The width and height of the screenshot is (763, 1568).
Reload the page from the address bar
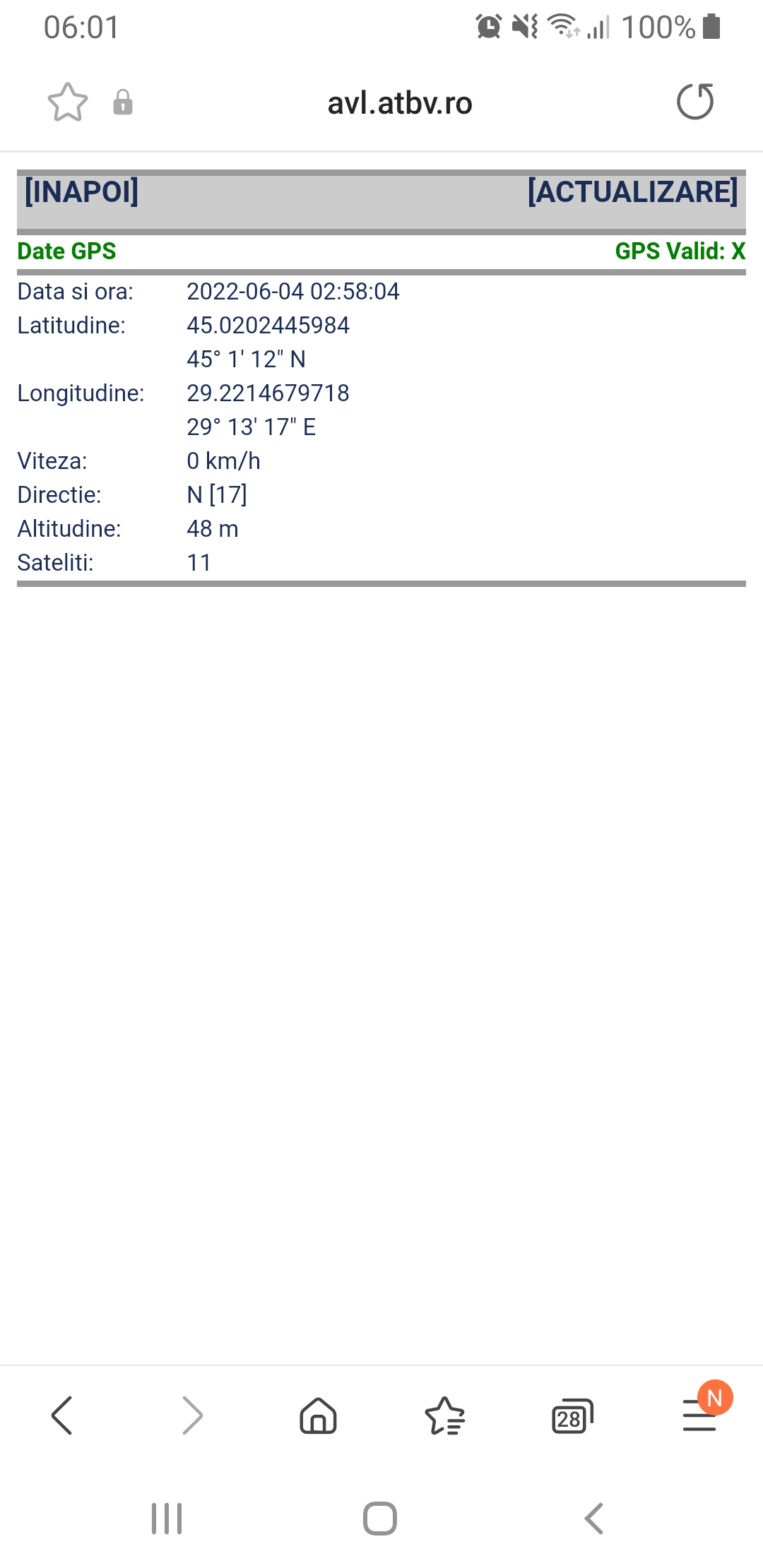[695, 102]
